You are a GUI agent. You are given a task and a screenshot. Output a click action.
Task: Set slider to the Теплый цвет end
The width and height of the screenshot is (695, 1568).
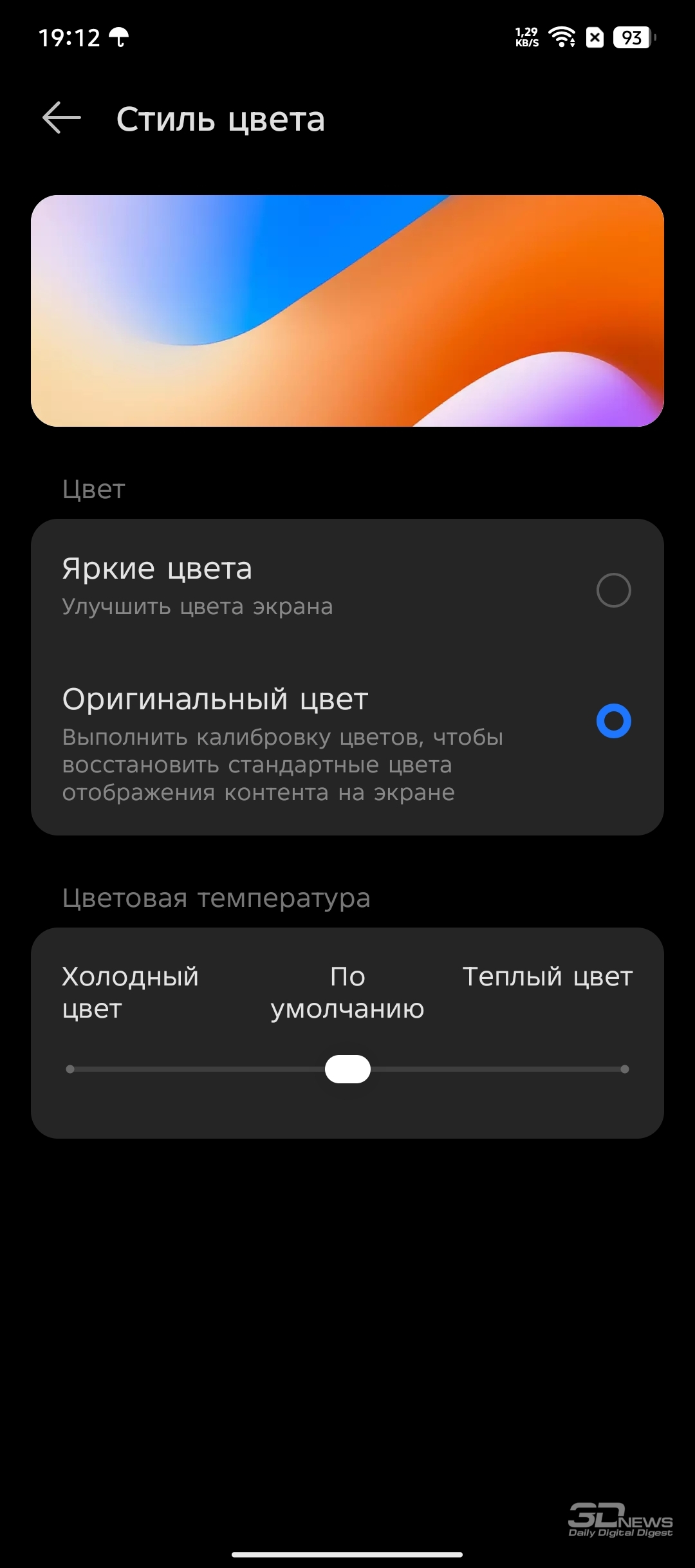(x=625, y=1069)
